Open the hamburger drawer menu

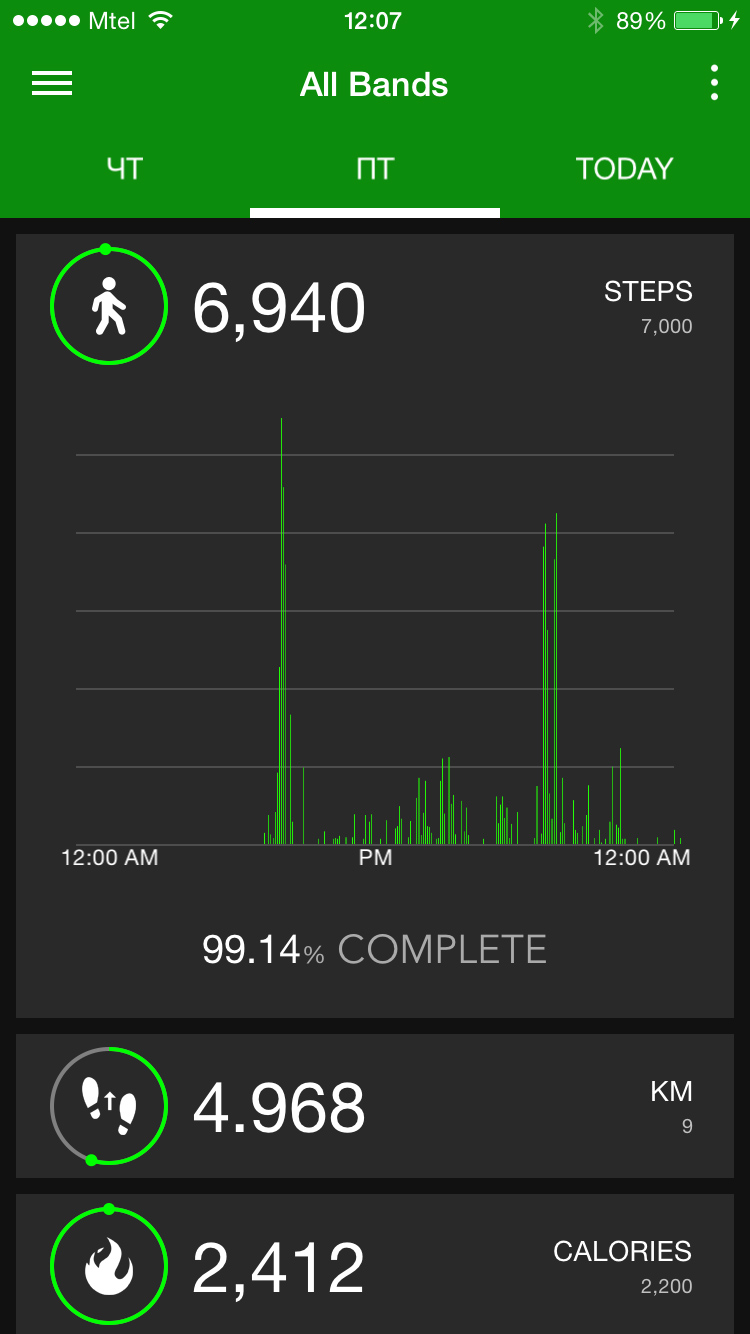click(52, 84)
